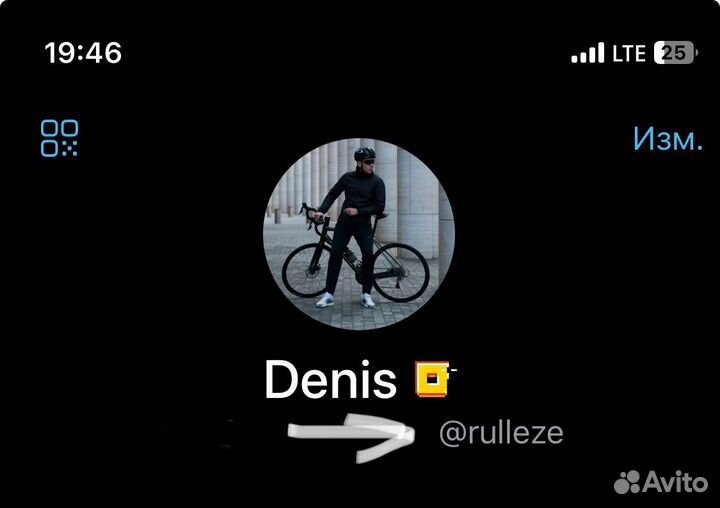Viewport: 720px width, 508px height.
Task: Tap the Изм. edit button
Action: (x=667, y=139)
